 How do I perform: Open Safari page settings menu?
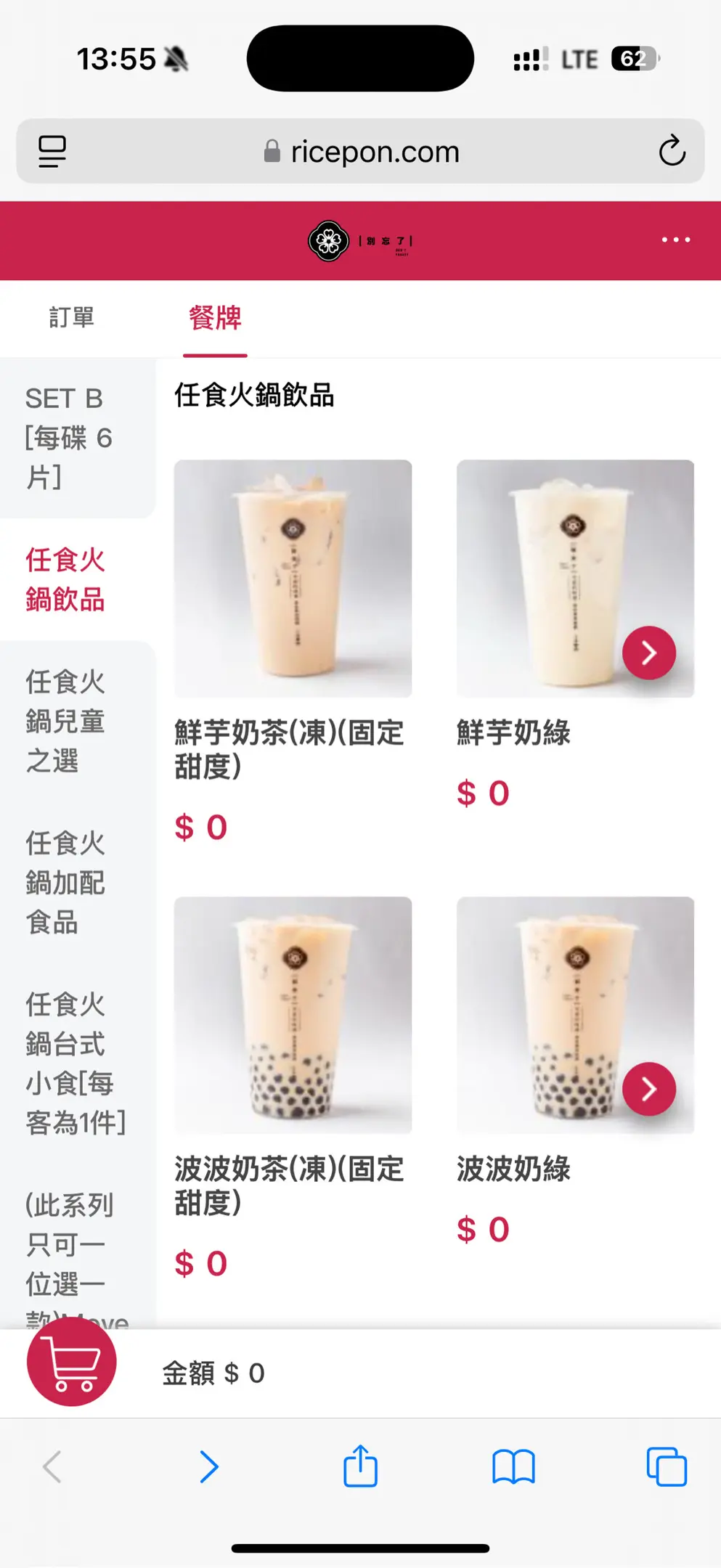point(52,151)
